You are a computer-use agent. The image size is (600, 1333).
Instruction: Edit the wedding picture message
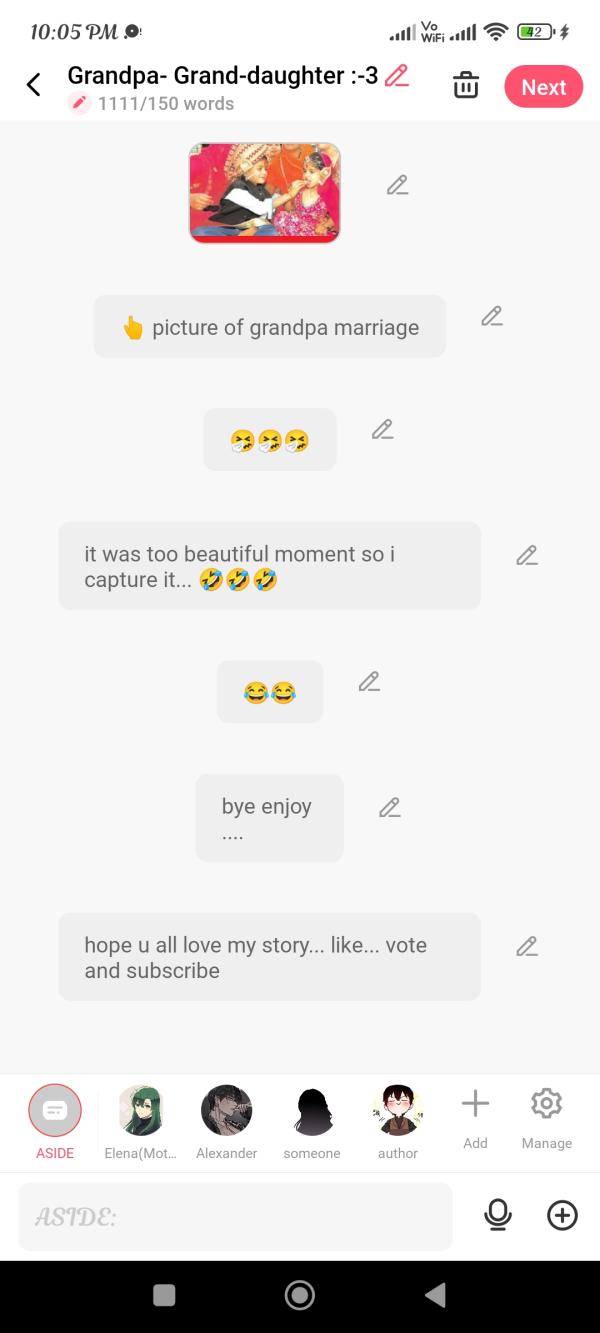pos(397,185)
